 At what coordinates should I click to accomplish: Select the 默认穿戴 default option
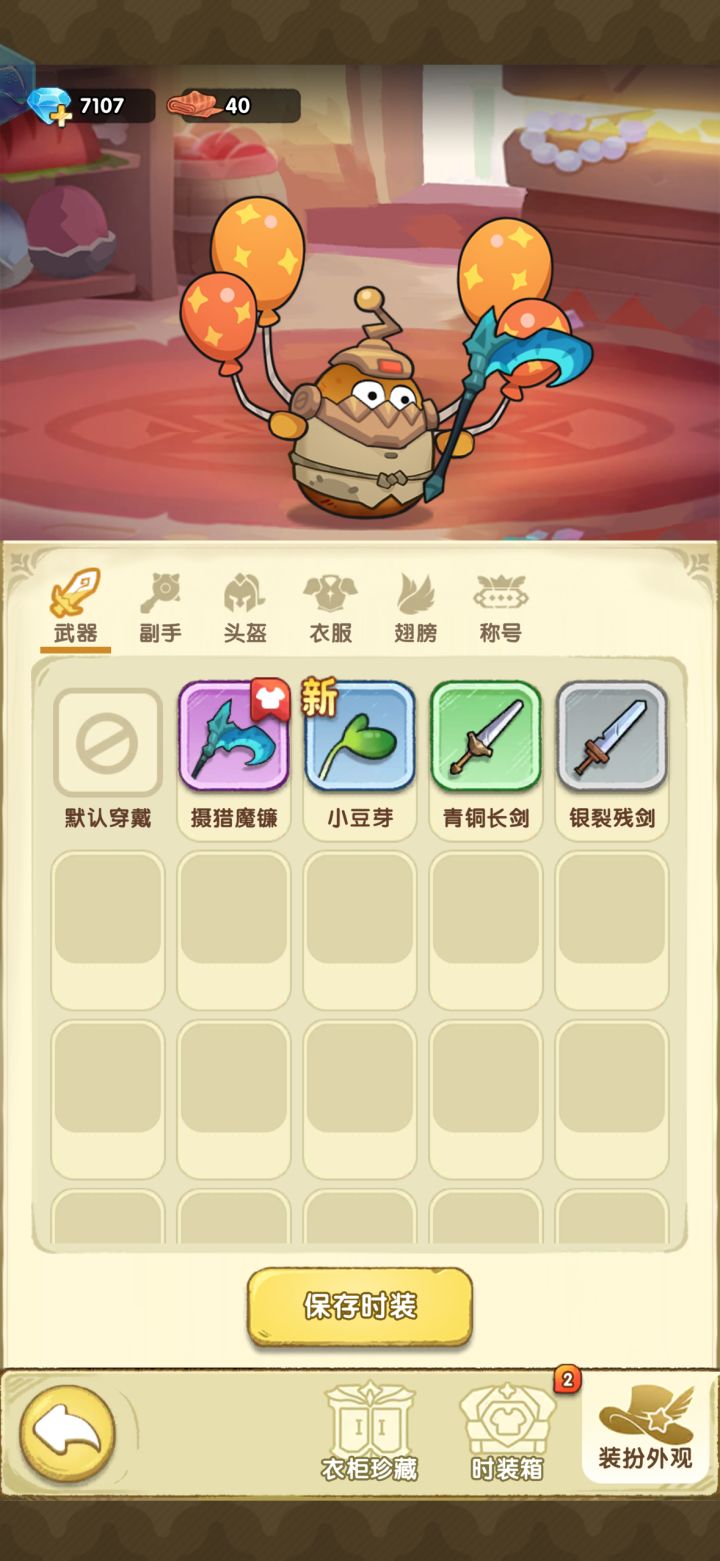coord(108,759)
